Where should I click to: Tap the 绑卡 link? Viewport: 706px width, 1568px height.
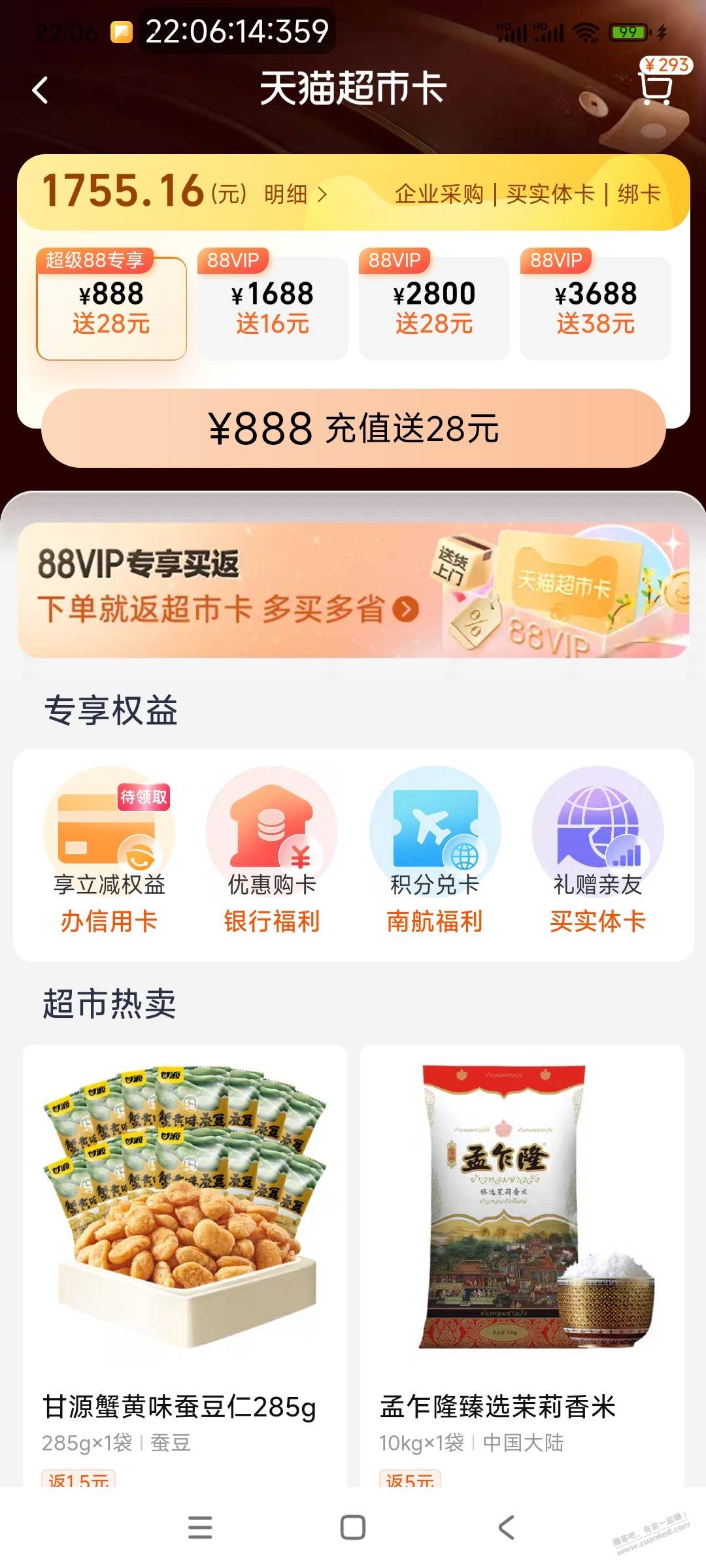[x=639, y=194]
